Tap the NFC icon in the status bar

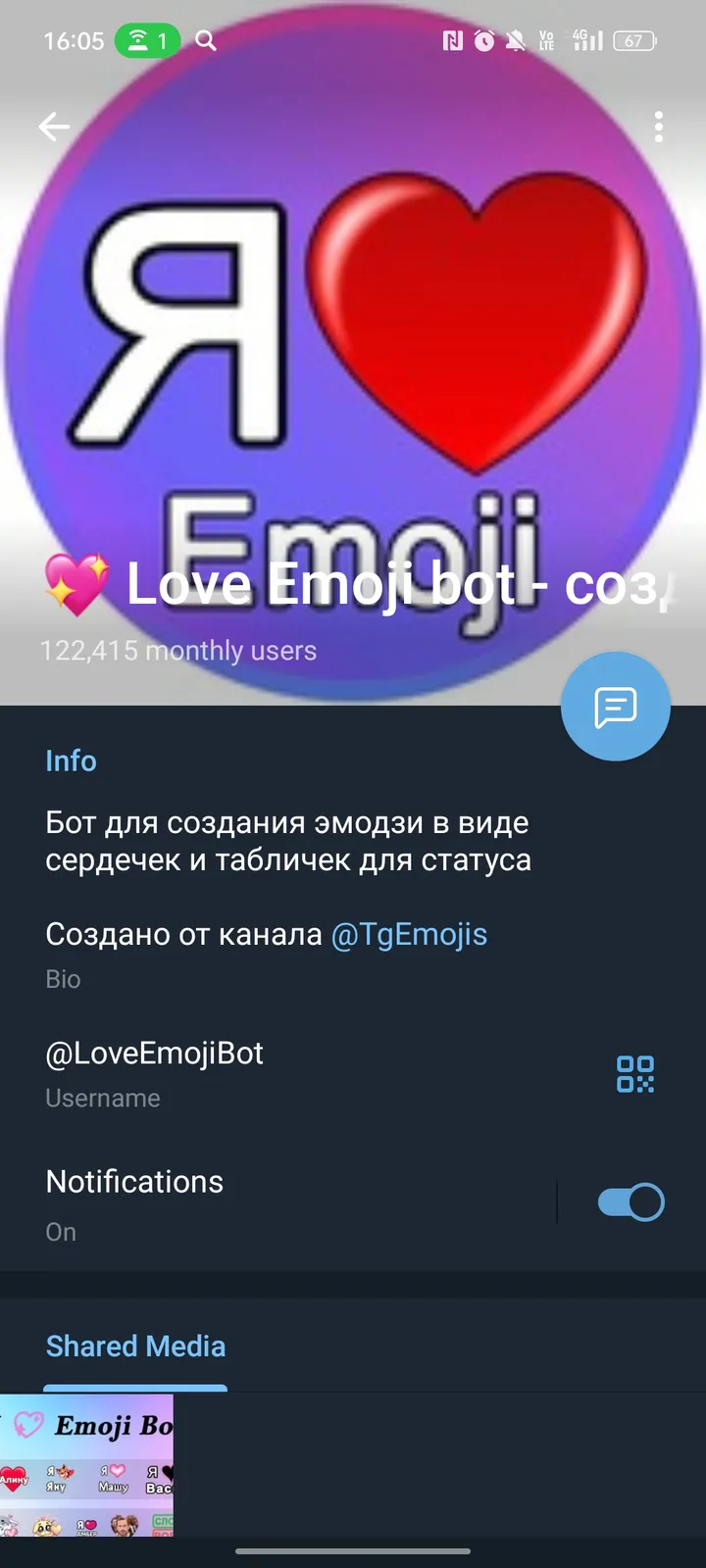tap(450, 41)
